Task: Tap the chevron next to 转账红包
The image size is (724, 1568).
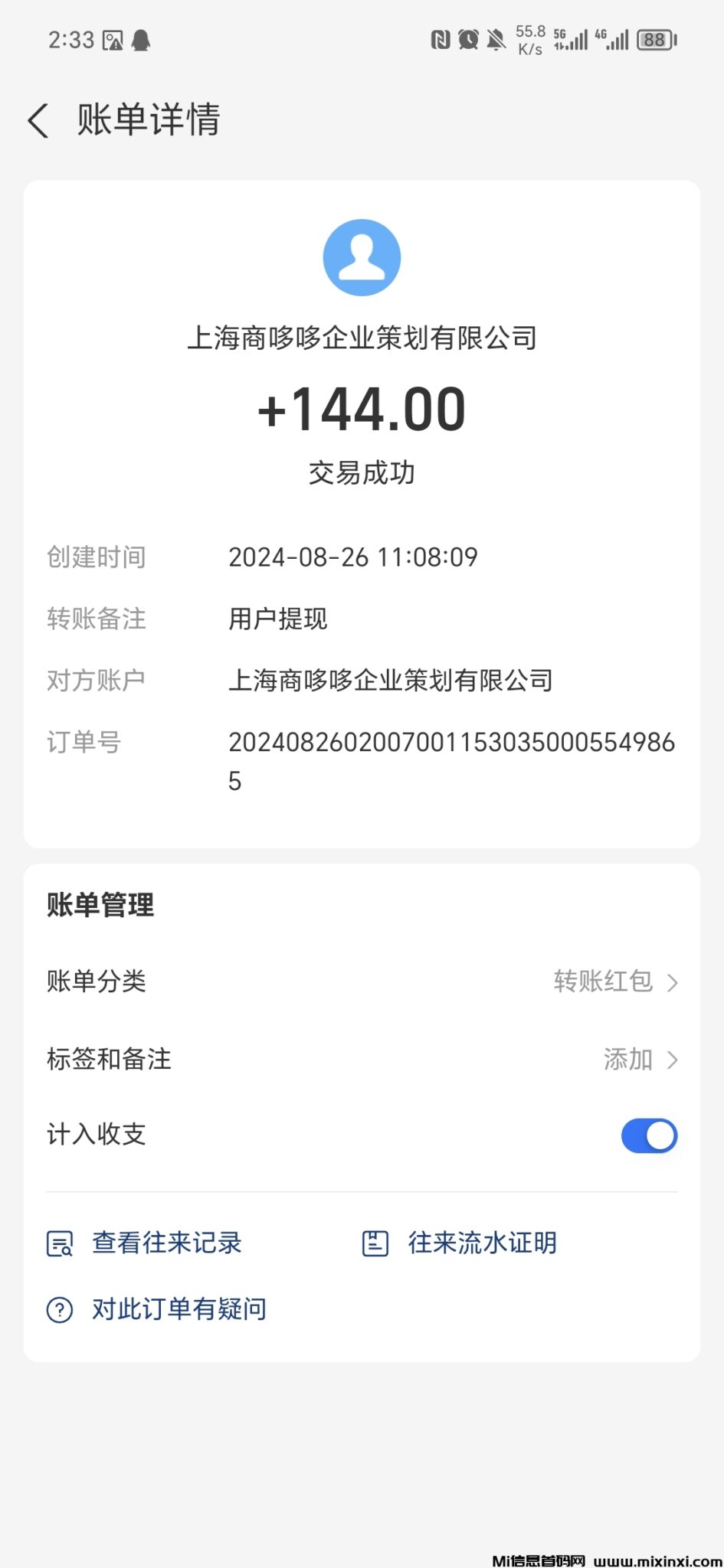Action: click(x=673, y=982)
